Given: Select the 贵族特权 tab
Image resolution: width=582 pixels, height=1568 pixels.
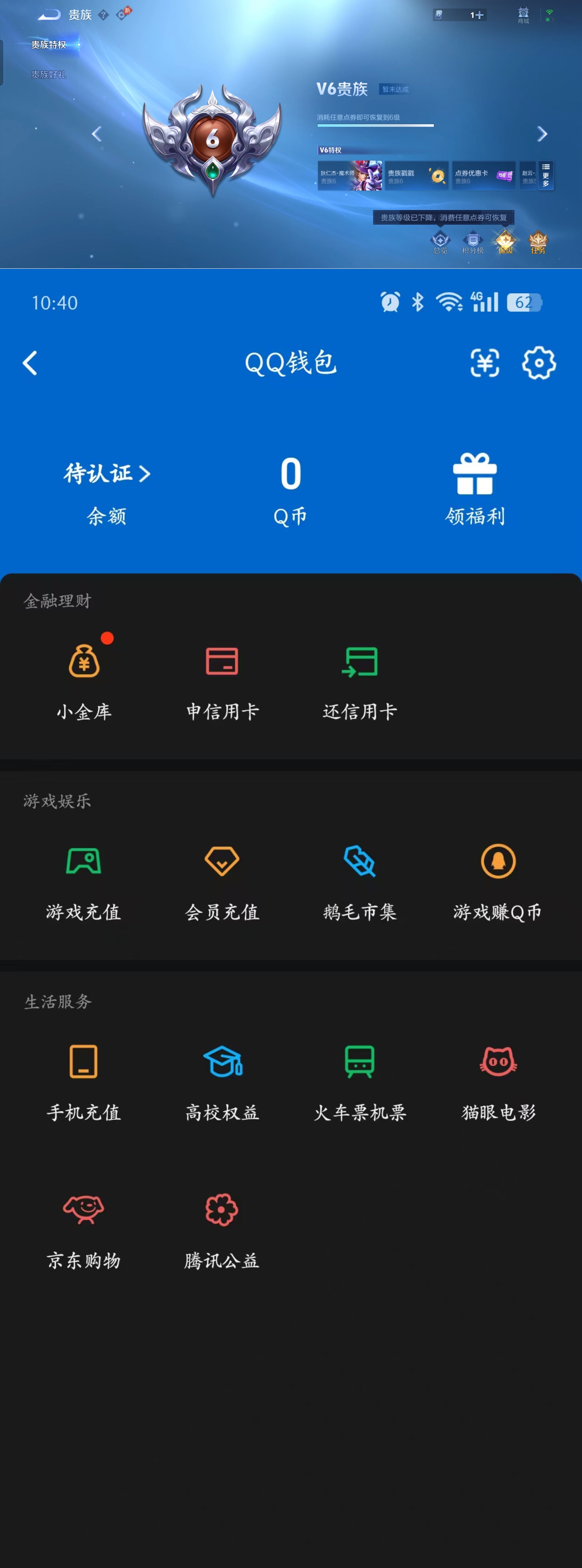Looking at the screenshot, I should (x=49, y=45).
